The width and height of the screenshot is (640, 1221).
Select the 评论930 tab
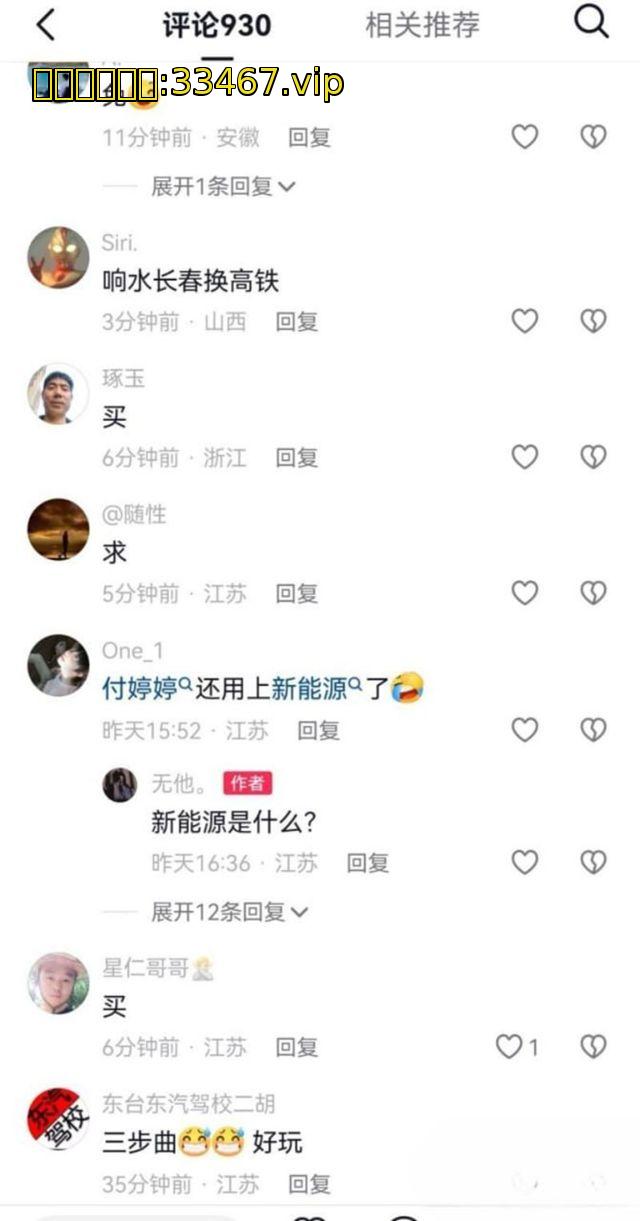click(x=217, y=26)
